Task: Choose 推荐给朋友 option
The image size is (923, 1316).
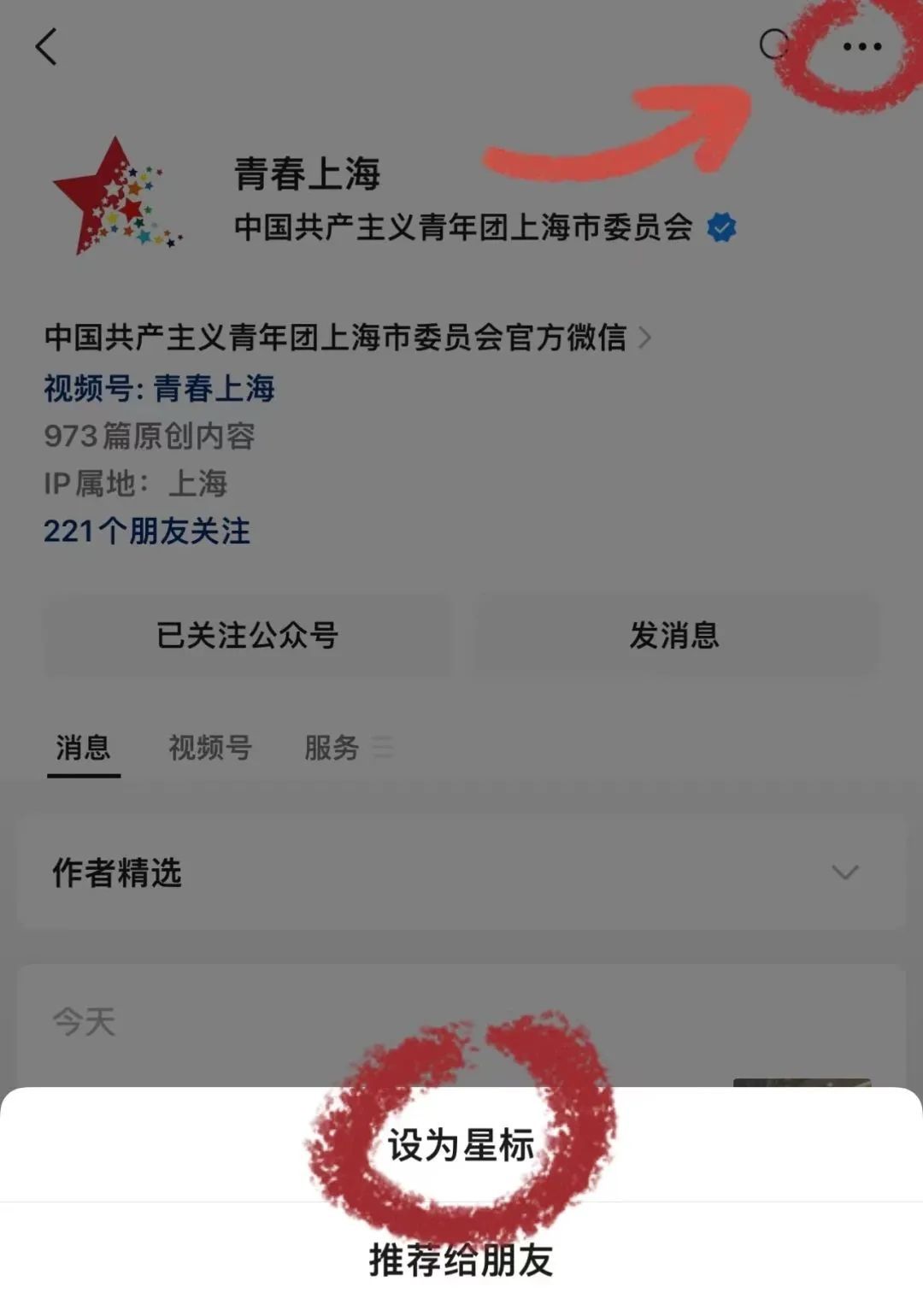Action: 461,1260
